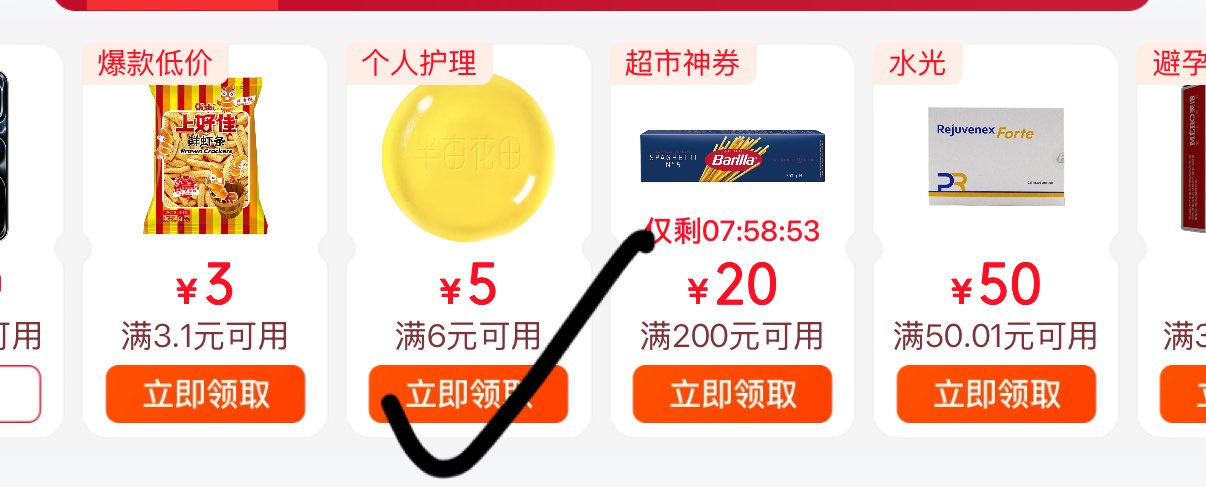The width and height of the screenshot is (1206, 487).
Task: Claim the ¥20 超市神券 coupon
Action: pos(732,394)
